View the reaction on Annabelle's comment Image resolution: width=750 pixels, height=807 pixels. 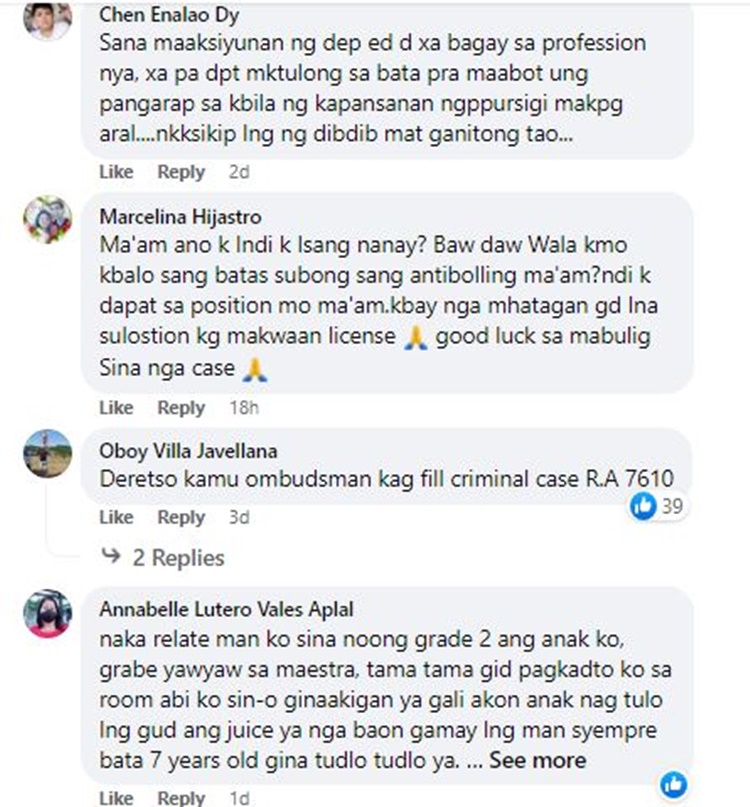click(x=674, y=782)
